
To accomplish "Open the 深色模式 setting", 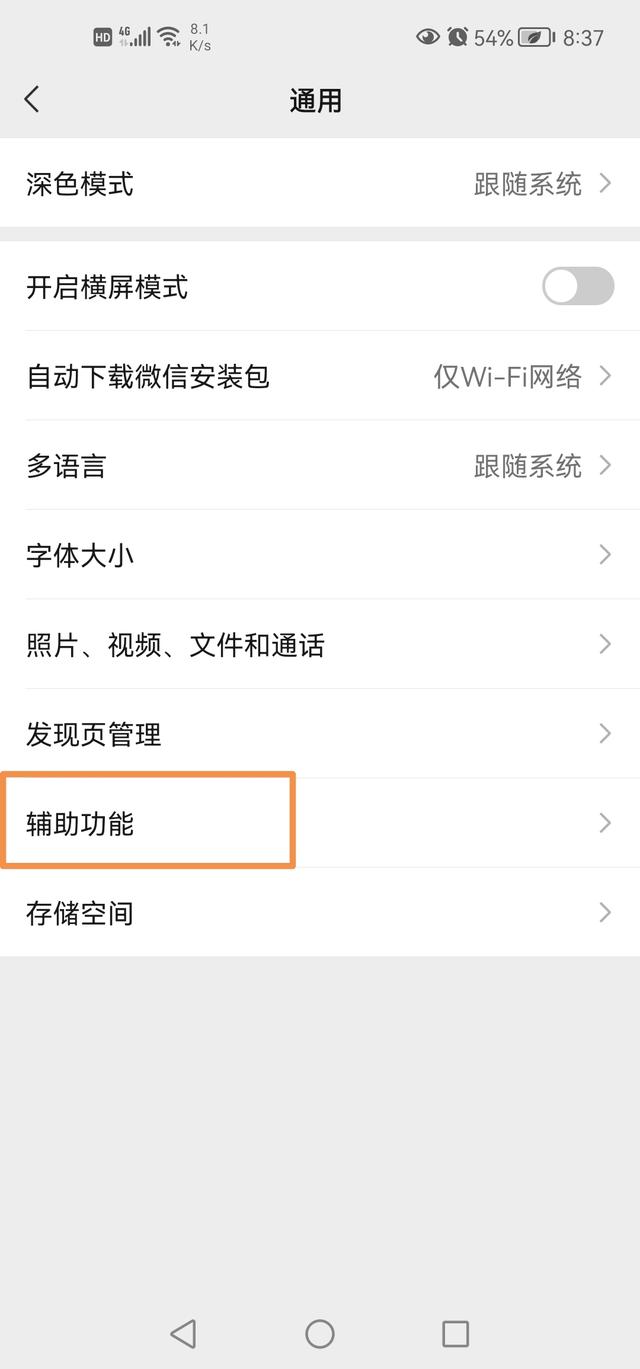I will tap(320, 184).
